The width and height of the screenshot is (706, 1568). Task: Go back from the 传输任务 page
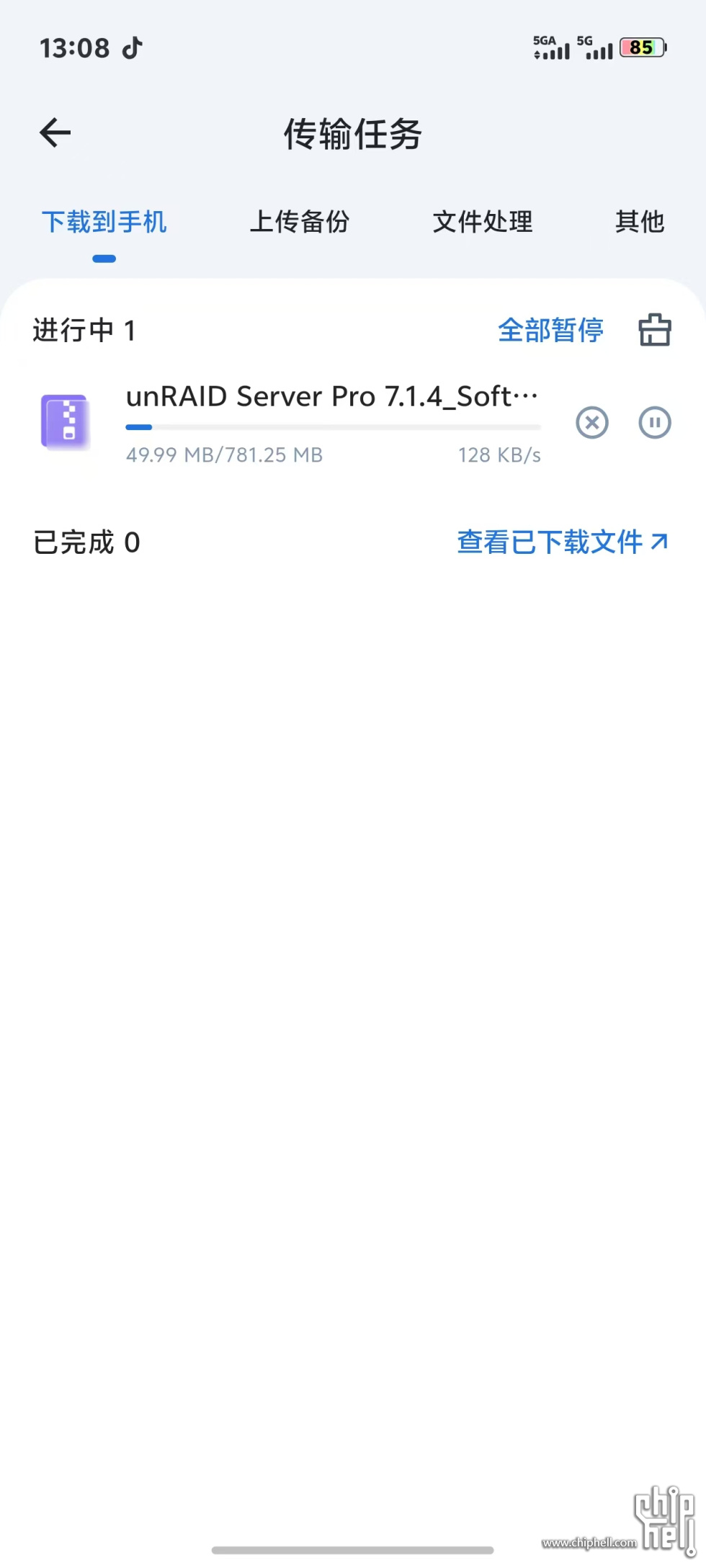[x=55, y=133]
